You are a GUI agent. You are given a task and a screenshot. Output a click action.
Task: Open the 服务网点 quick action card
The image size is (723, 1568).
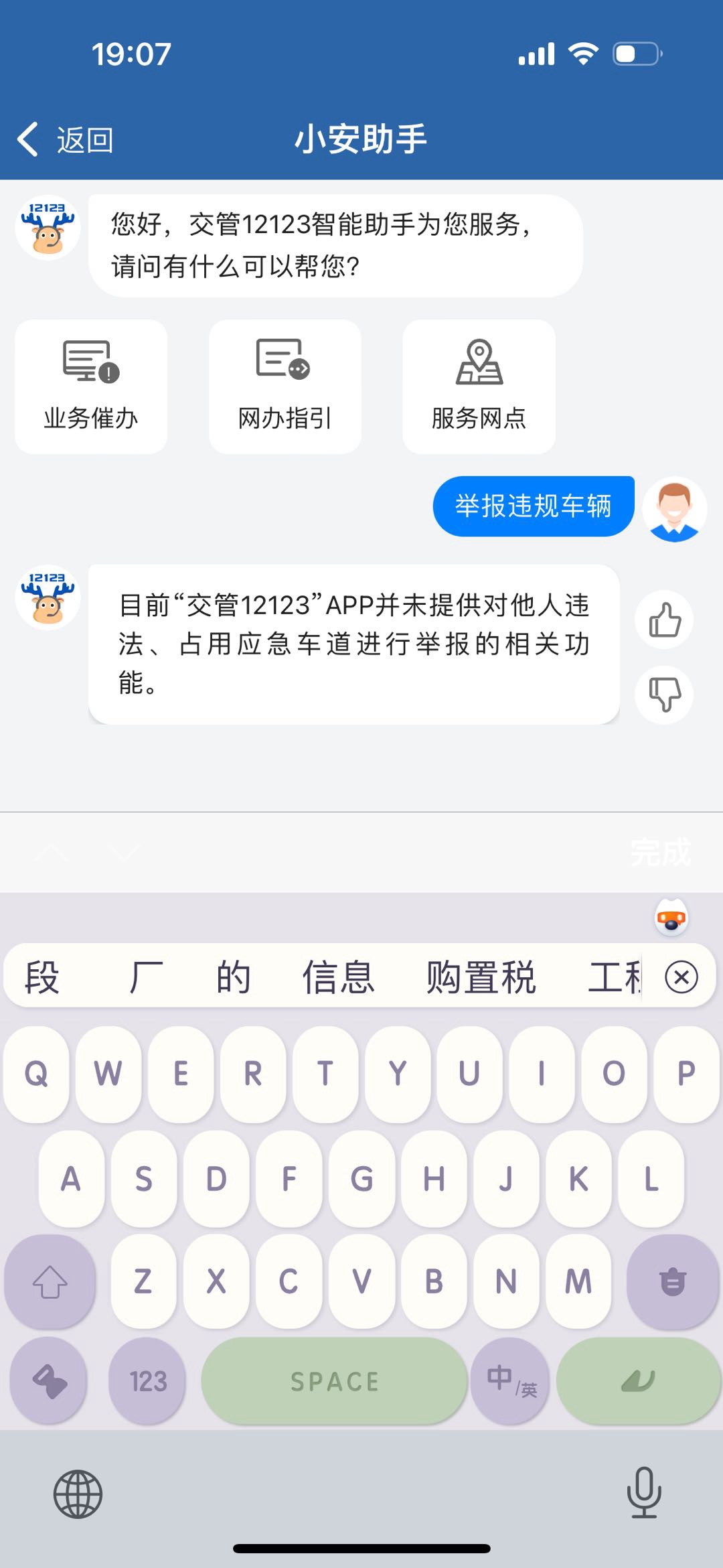[x=479, y=386]
